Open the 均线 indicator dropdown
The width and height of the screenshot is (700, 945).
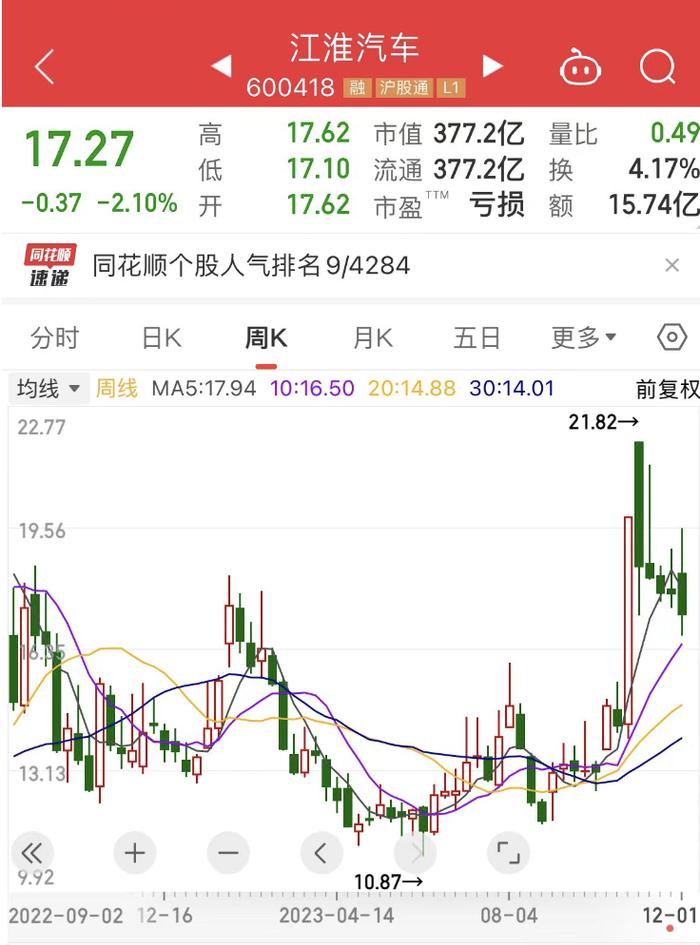tap(48, 388)
